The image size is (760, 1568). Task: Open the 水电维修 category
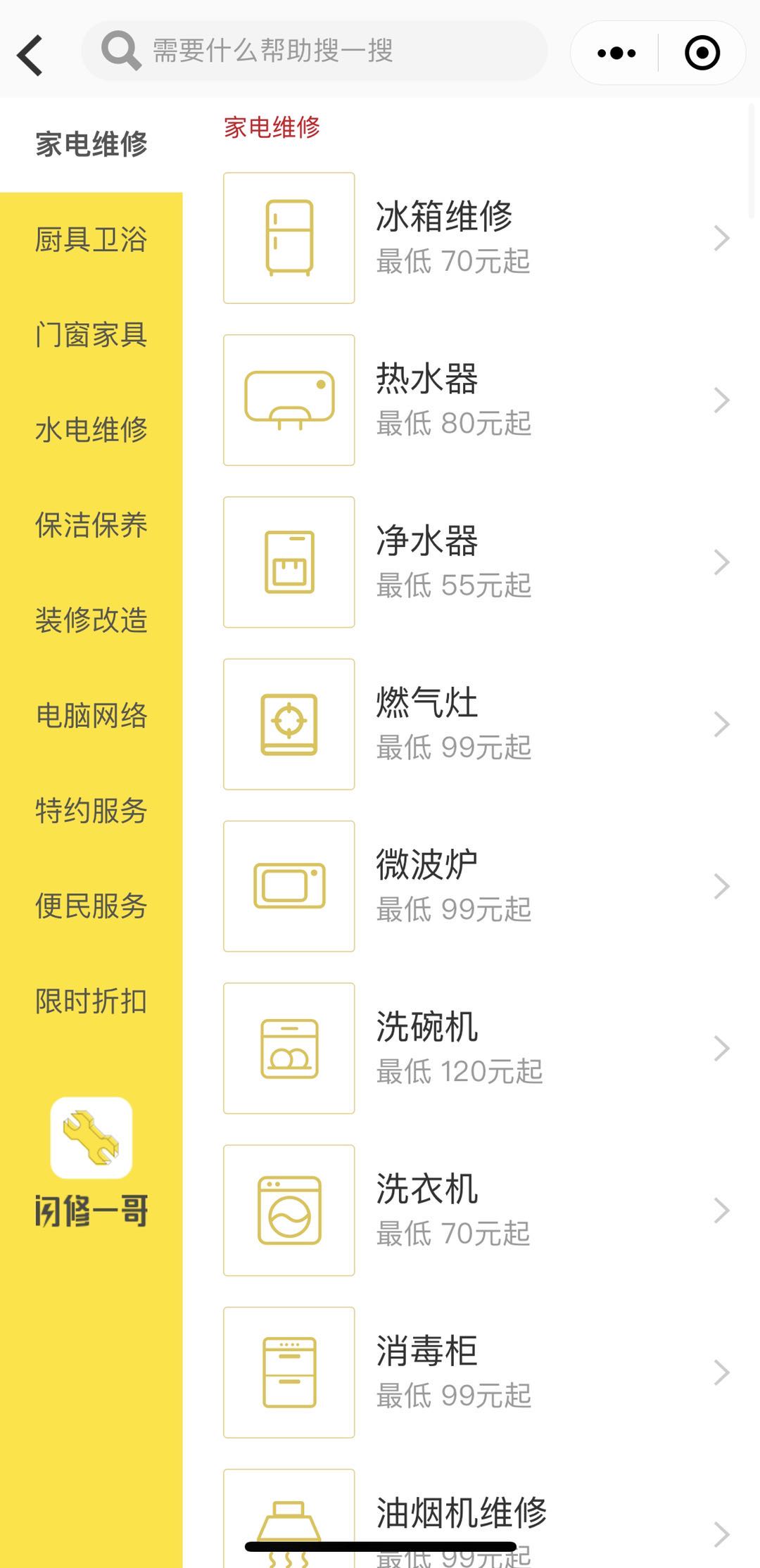(x=91, y=430)
